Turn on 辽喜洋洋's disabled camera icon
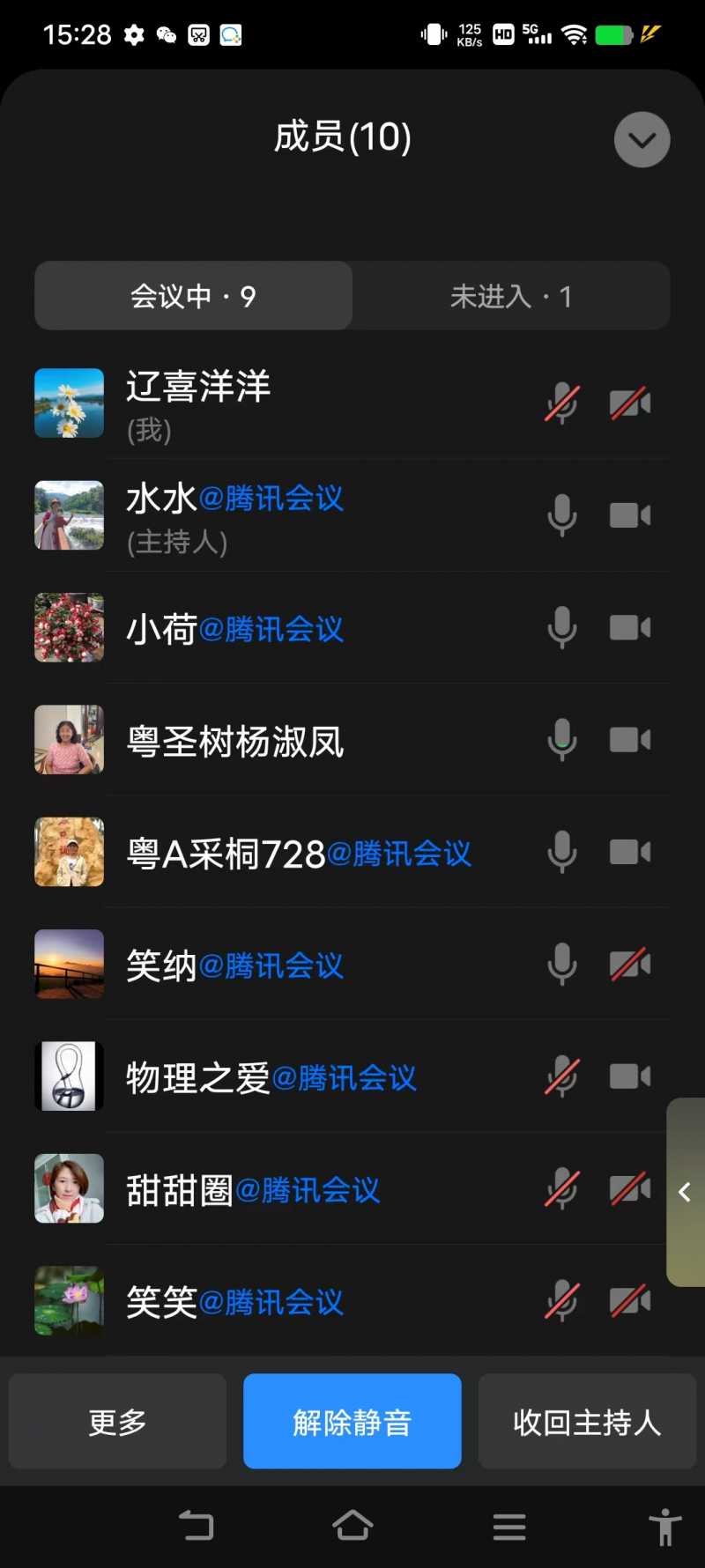 click(x=629, y=403)
